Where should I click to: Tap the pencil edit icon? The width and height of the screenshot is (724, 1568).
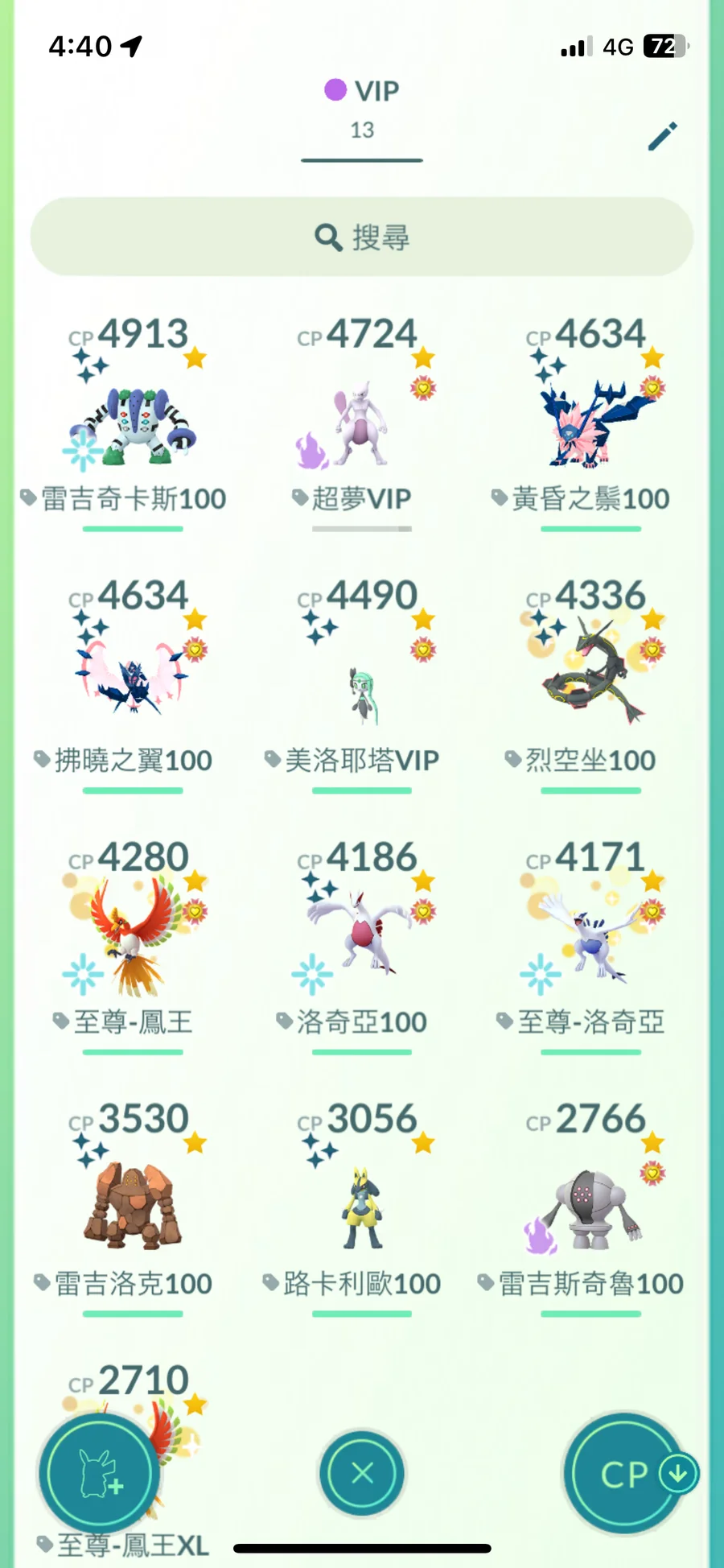663,137
